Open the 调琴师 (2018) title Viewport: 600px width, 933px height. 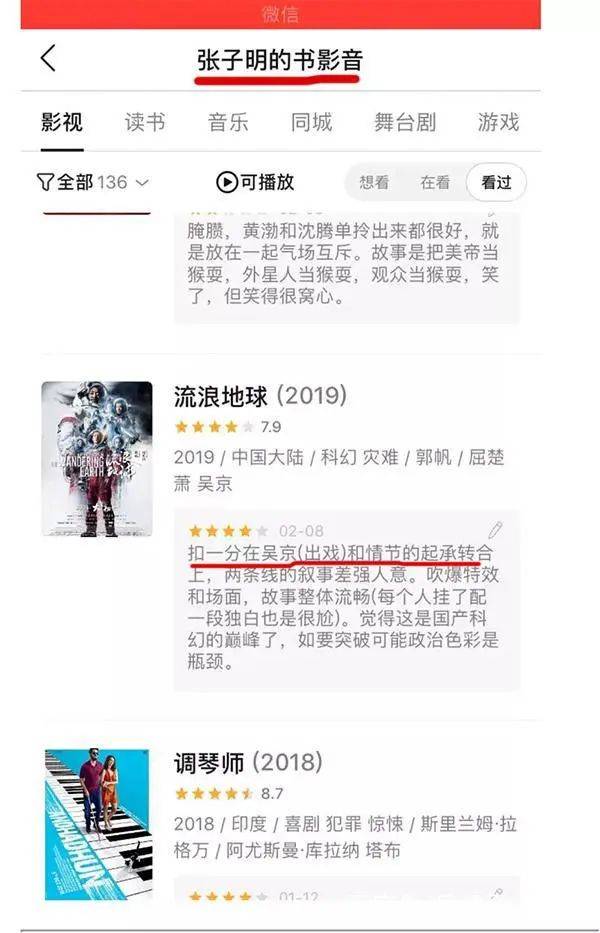248,763
